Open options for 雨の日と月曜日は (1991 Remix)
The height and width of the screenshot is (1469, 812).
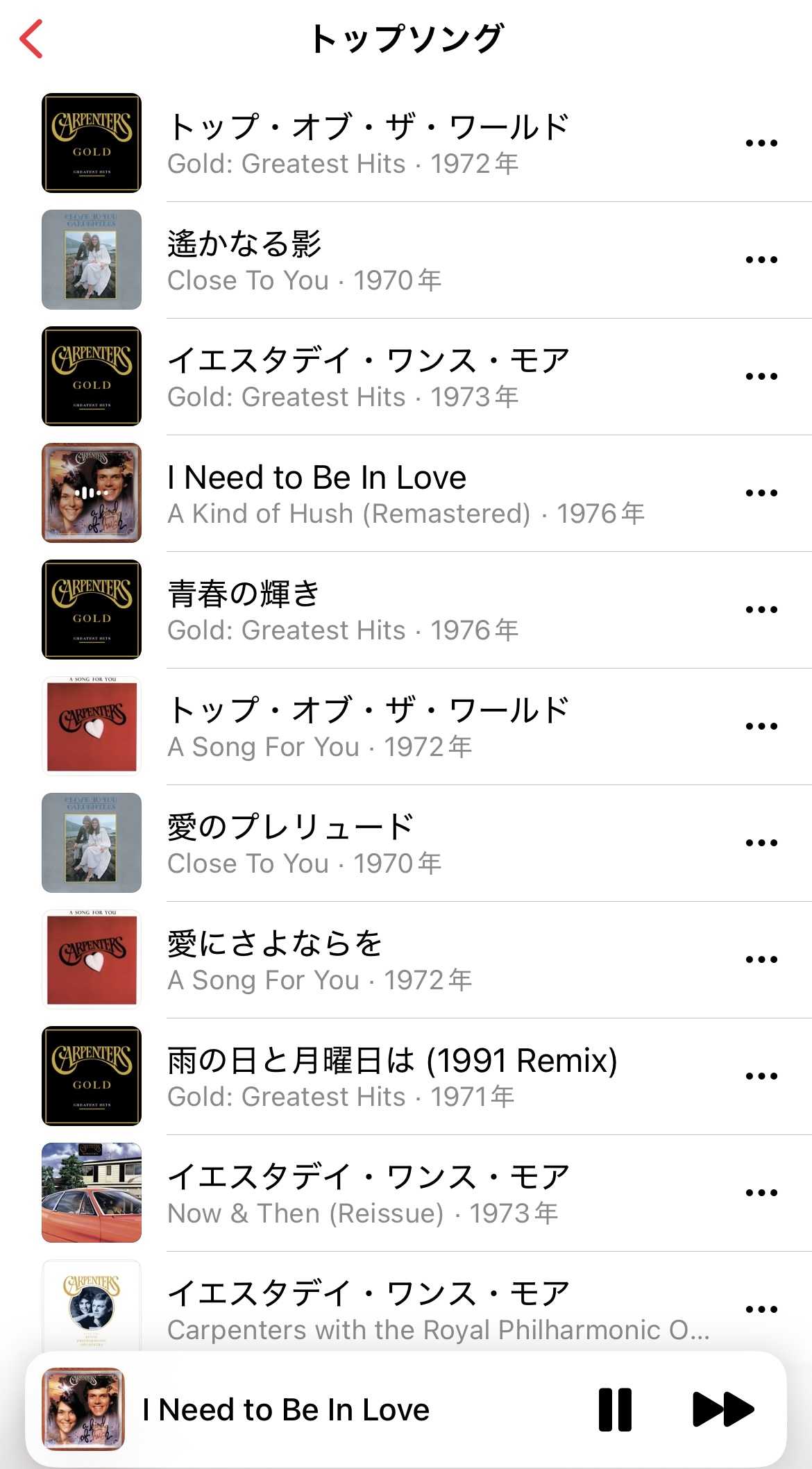(x=761, y=1076)
